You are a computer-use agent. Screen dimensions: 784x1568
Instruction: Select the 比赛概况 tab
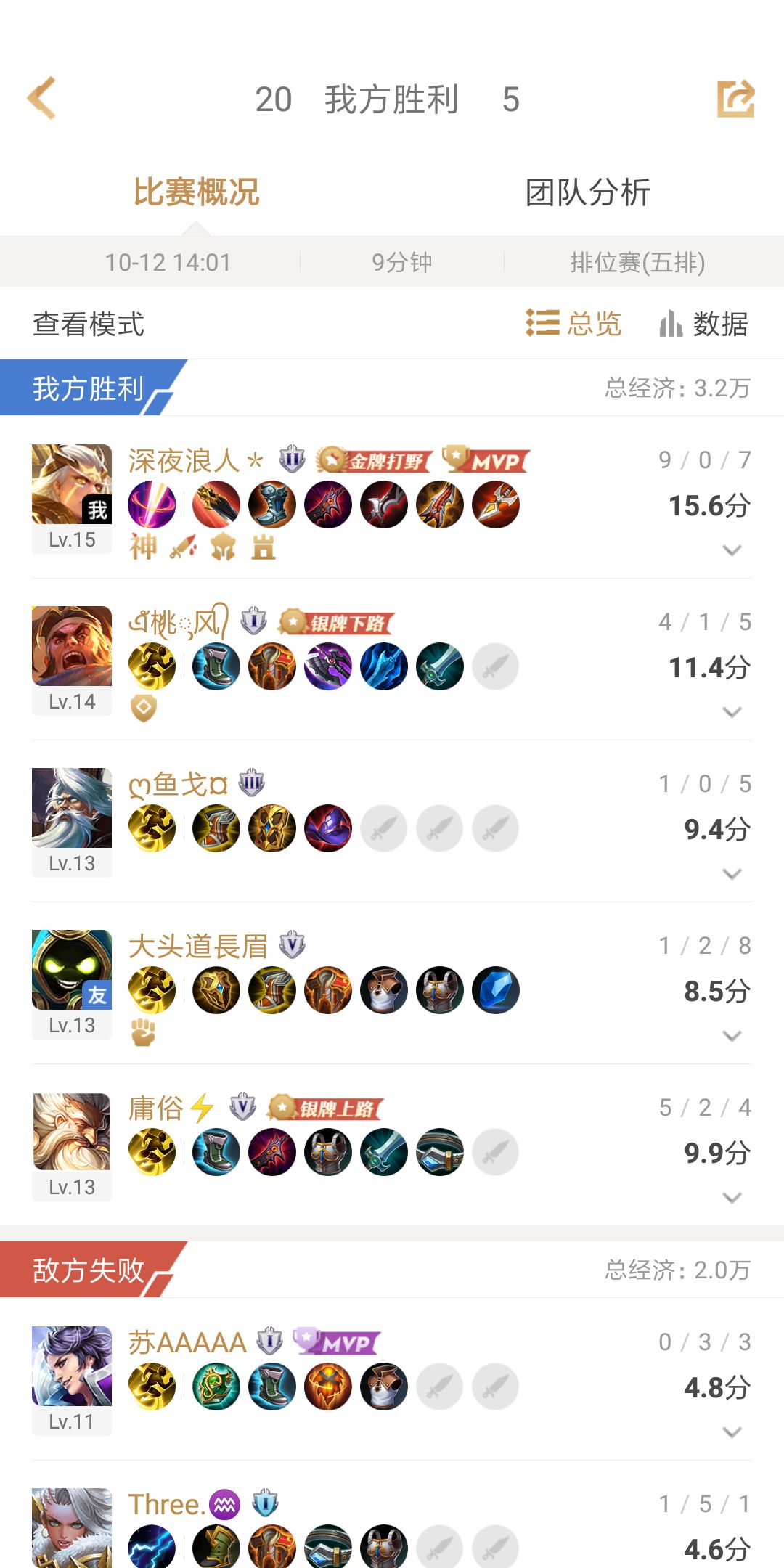195,193
